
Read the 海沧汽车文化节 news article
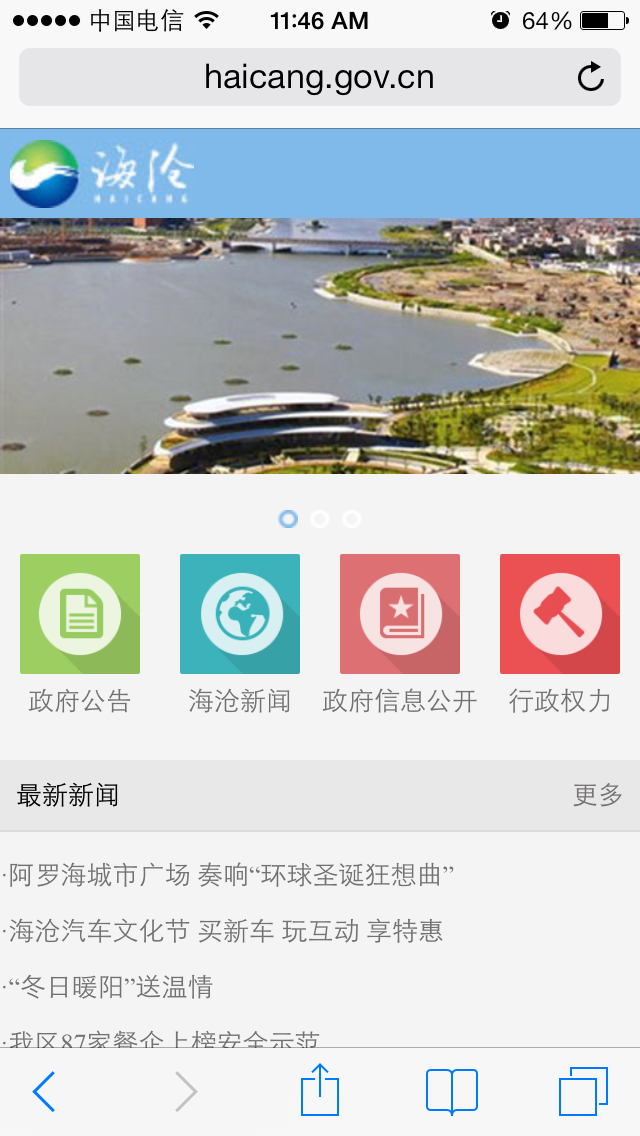pos(225,932)
